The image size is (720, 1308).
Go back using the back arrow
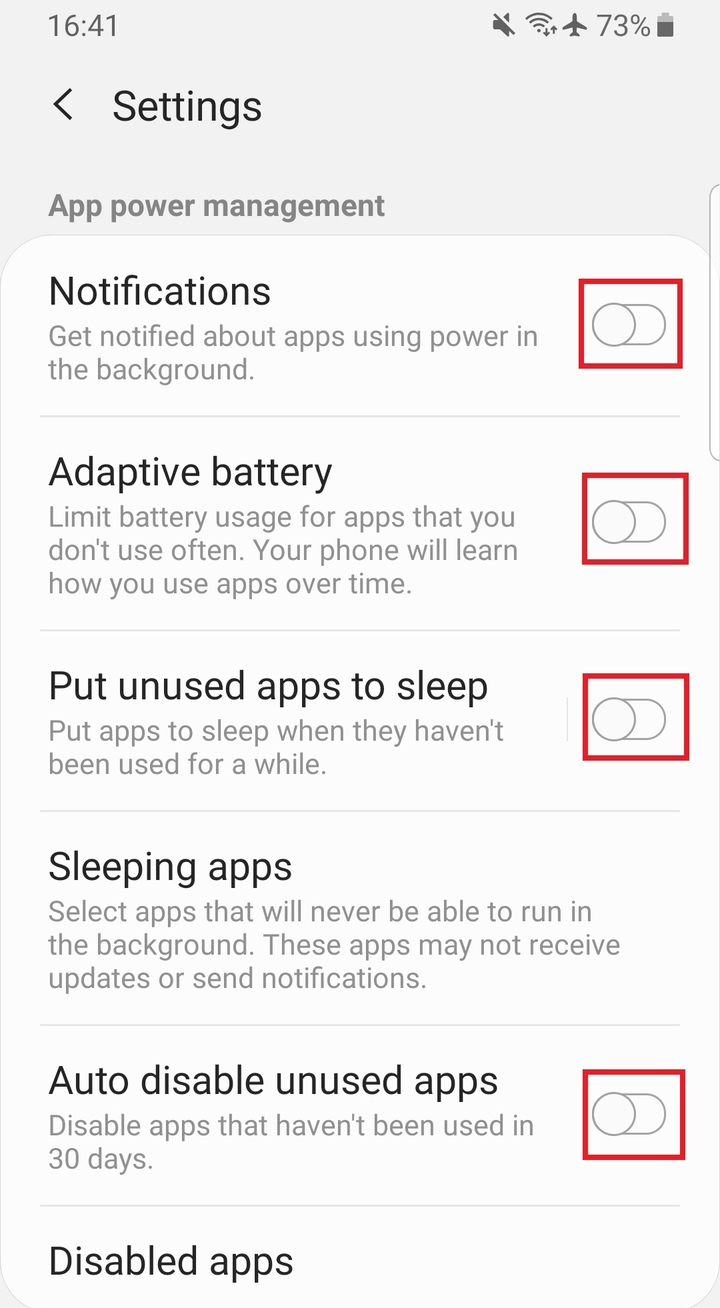[63, 105]
